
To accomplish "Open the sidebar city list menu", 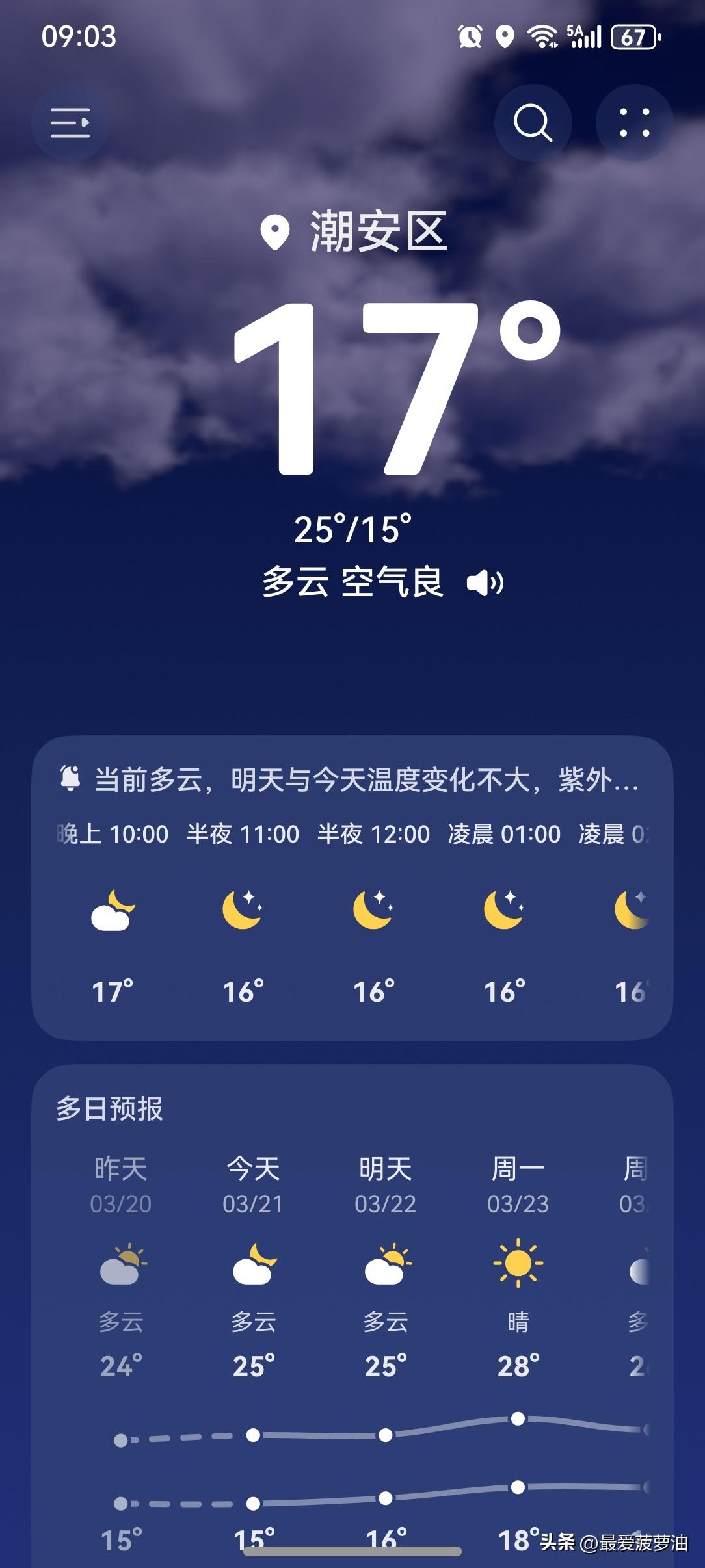I will 70,123.
